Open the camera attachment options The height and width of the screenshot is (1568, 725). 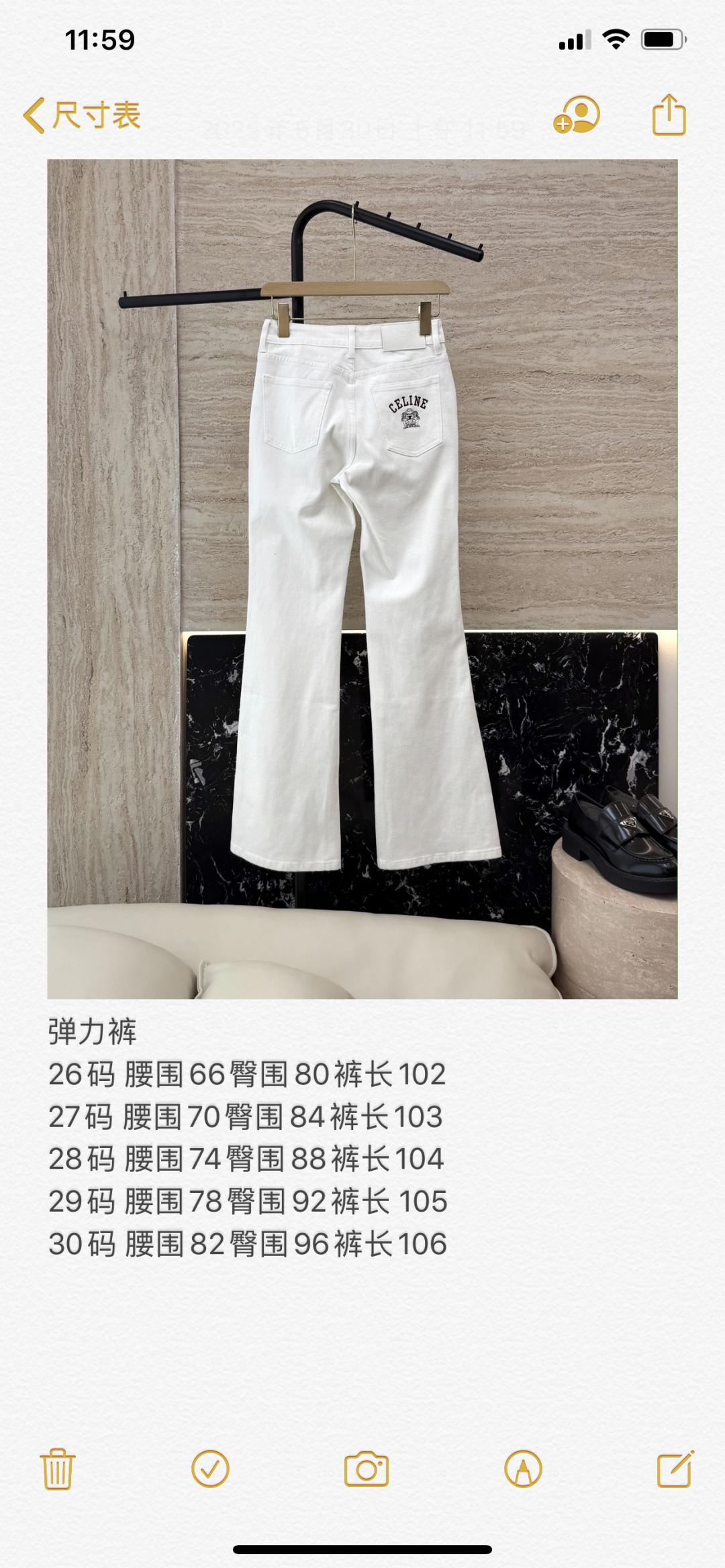(367, 1469)
